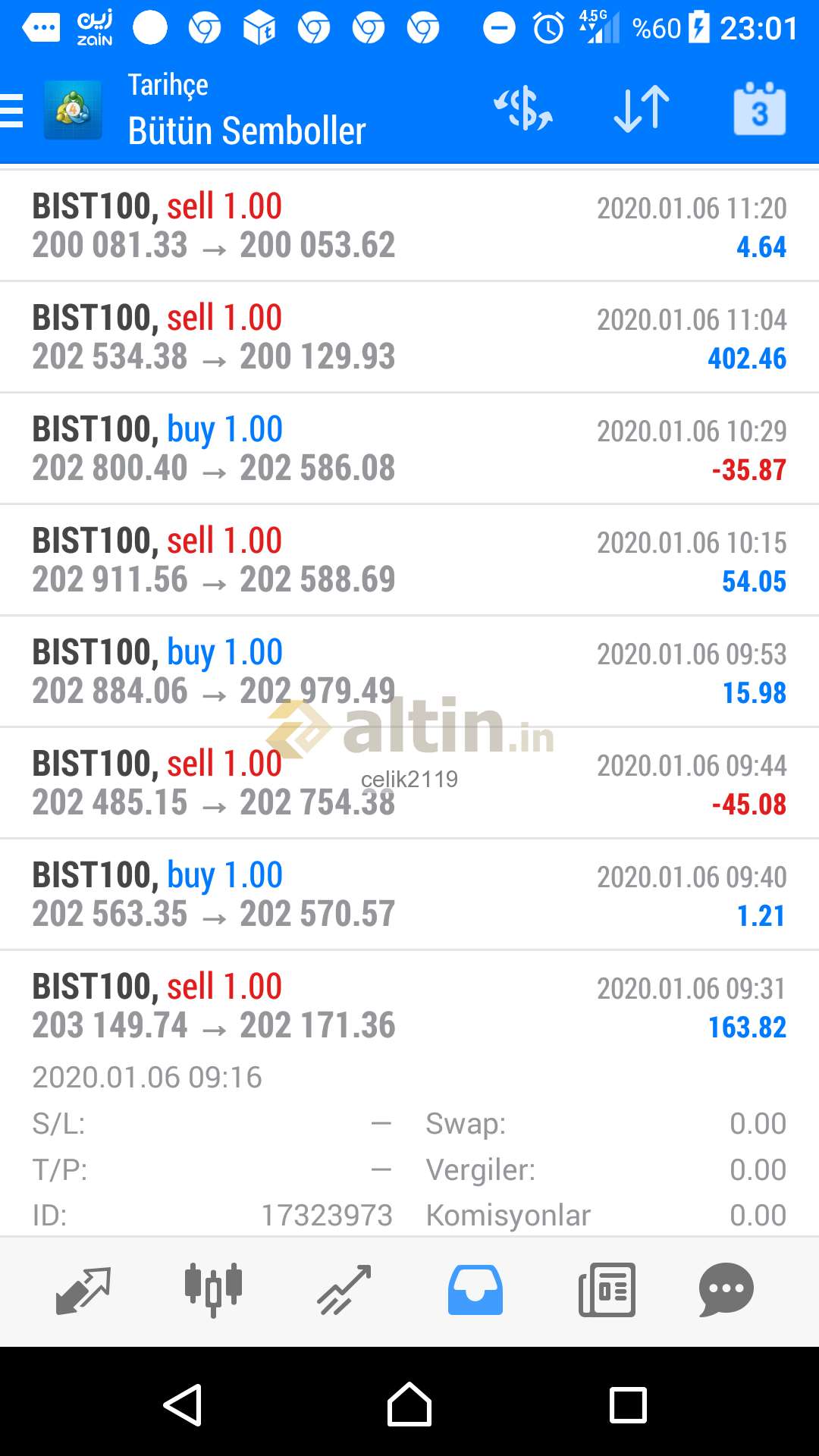Open the chat messages tab
Image resolution: width=819 pixels, height=1456 pixels.
[x=726, y=1290]
